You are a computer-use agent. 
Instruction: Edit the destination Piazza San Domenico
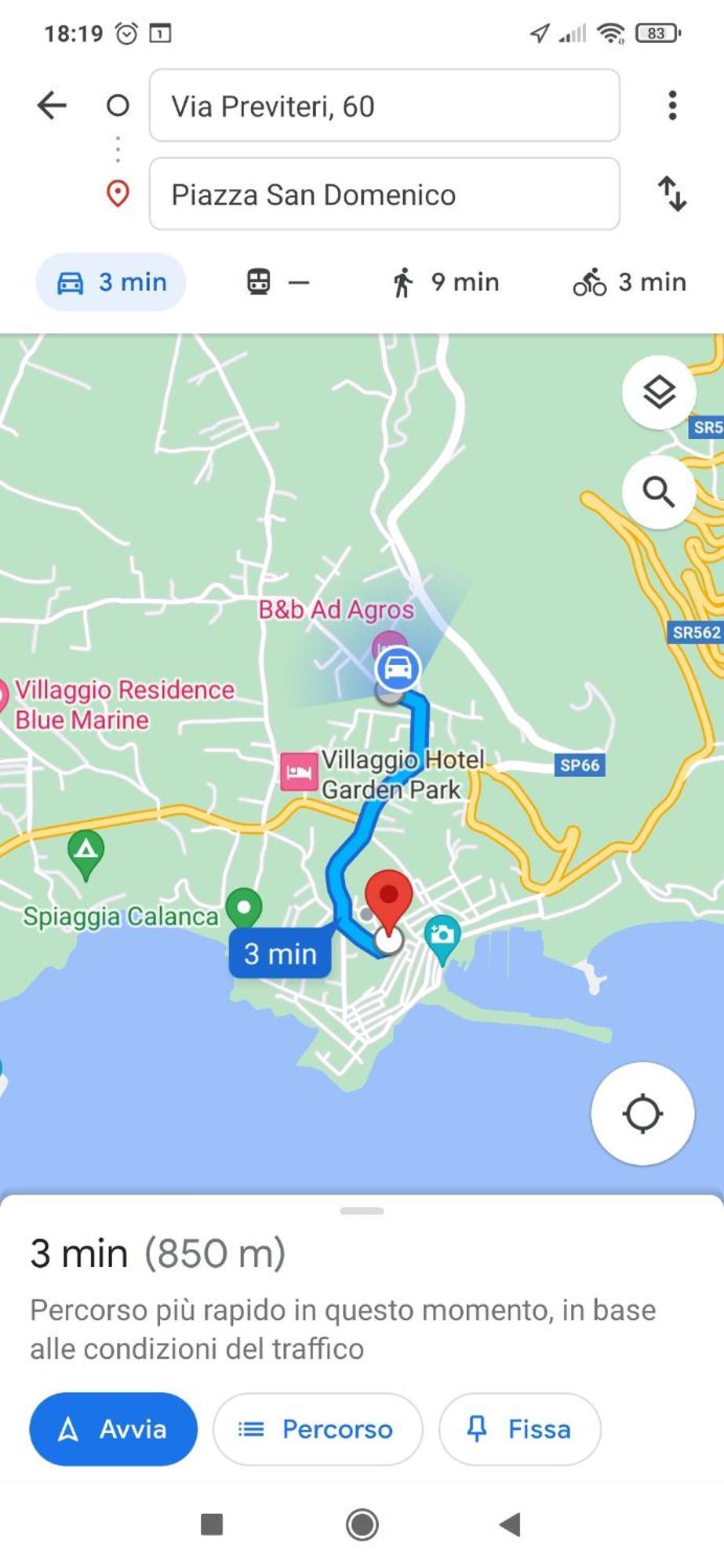(384, 194)
